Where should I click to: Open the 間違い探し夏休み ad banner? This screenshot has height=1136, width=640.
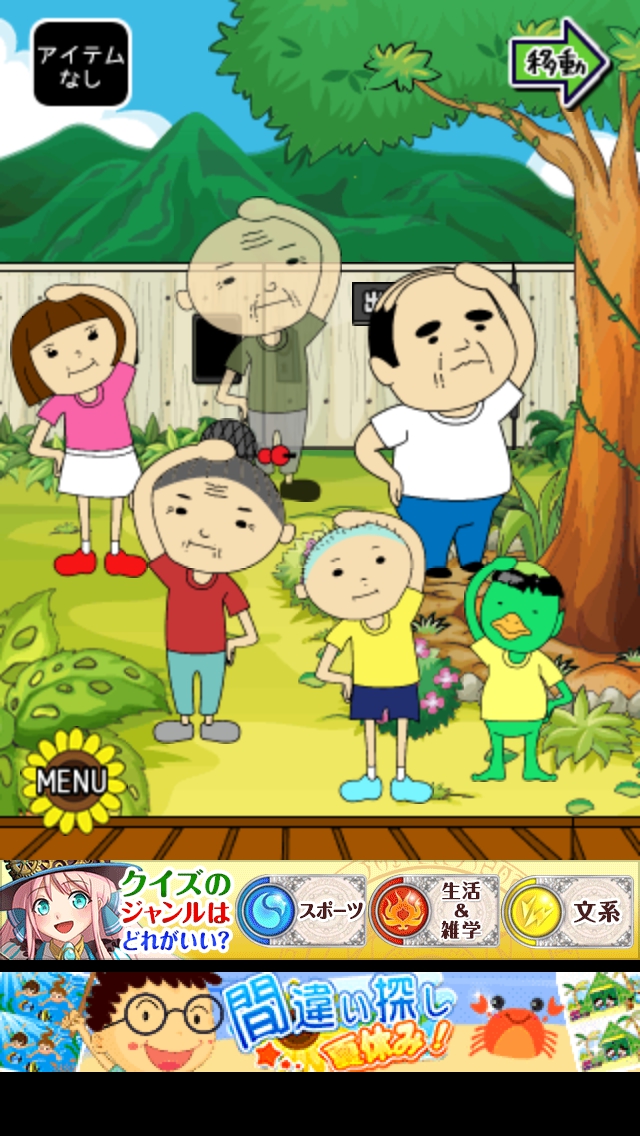[320, 1020]
